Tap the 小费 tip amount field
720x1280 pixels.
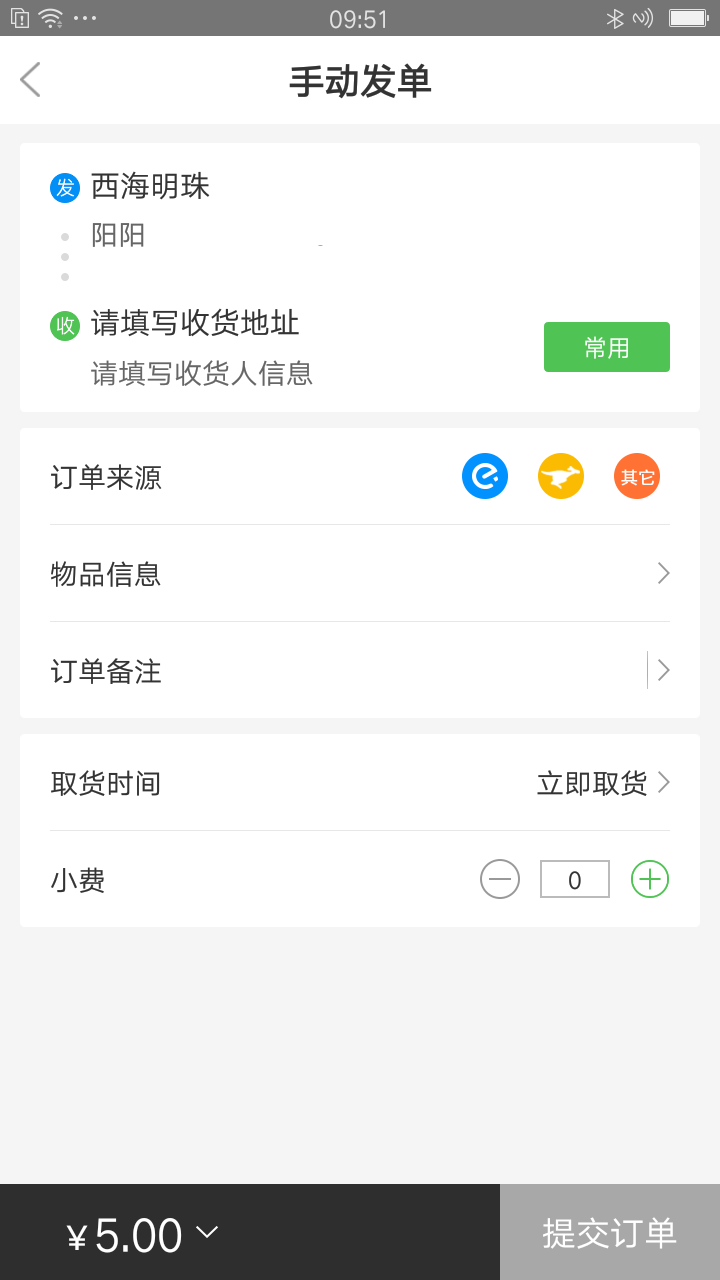(575, 879)
